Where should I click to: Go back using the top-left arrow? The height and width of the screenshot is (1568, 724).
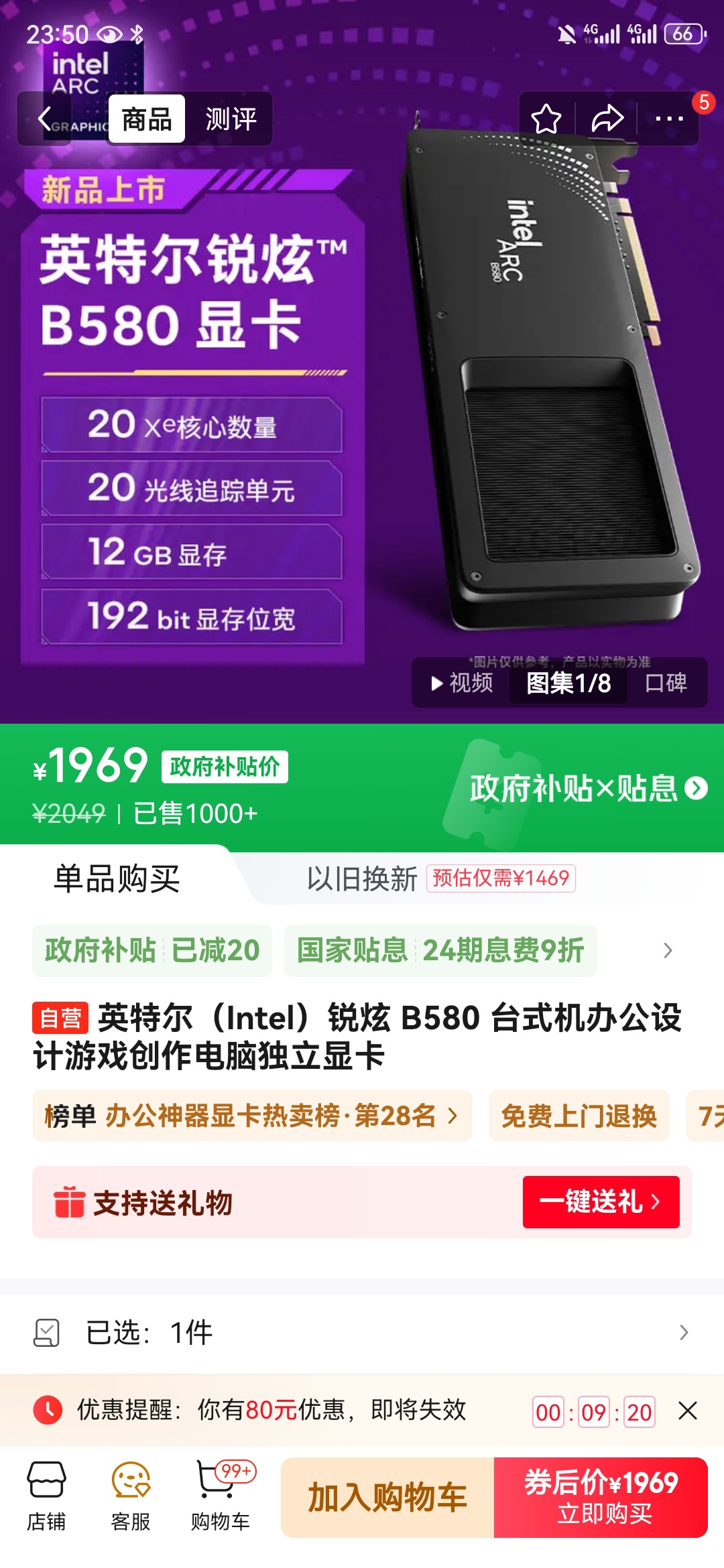coord(44,119)
